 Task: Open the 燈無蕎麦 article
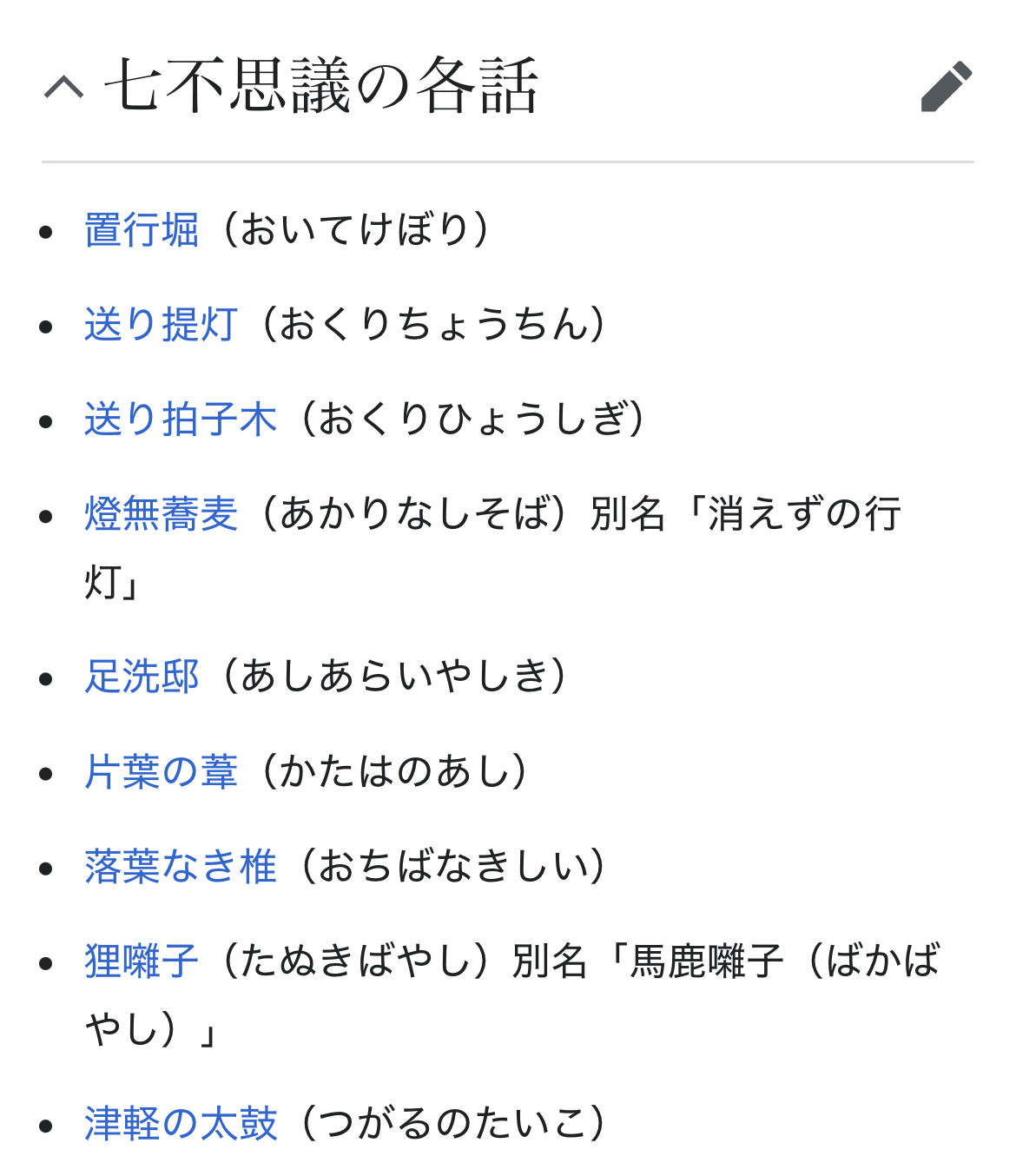click(x=161, y=514)
